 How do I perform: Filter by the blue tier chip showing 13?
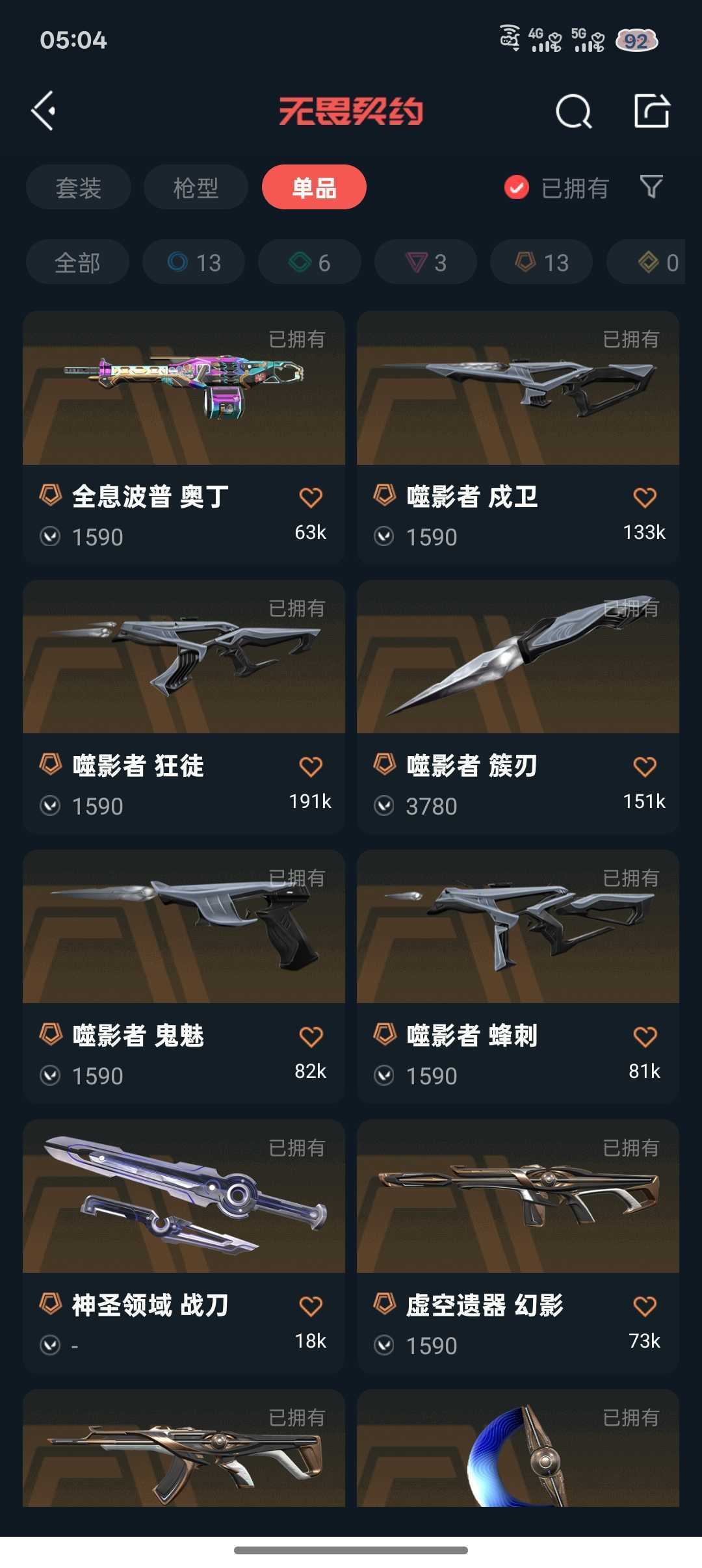194,263
